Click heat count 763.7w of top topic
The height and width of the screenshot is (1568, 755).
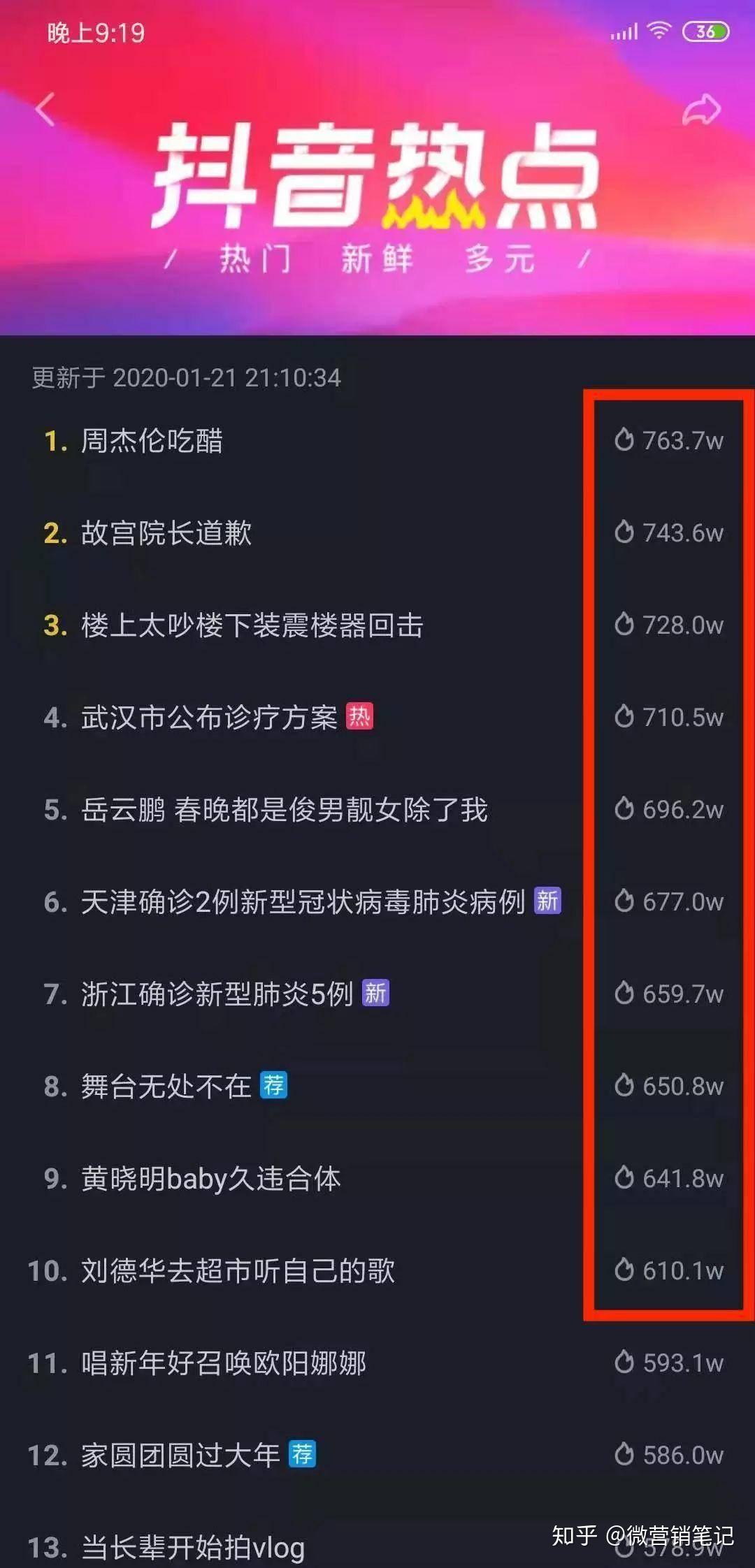(680, 440)
